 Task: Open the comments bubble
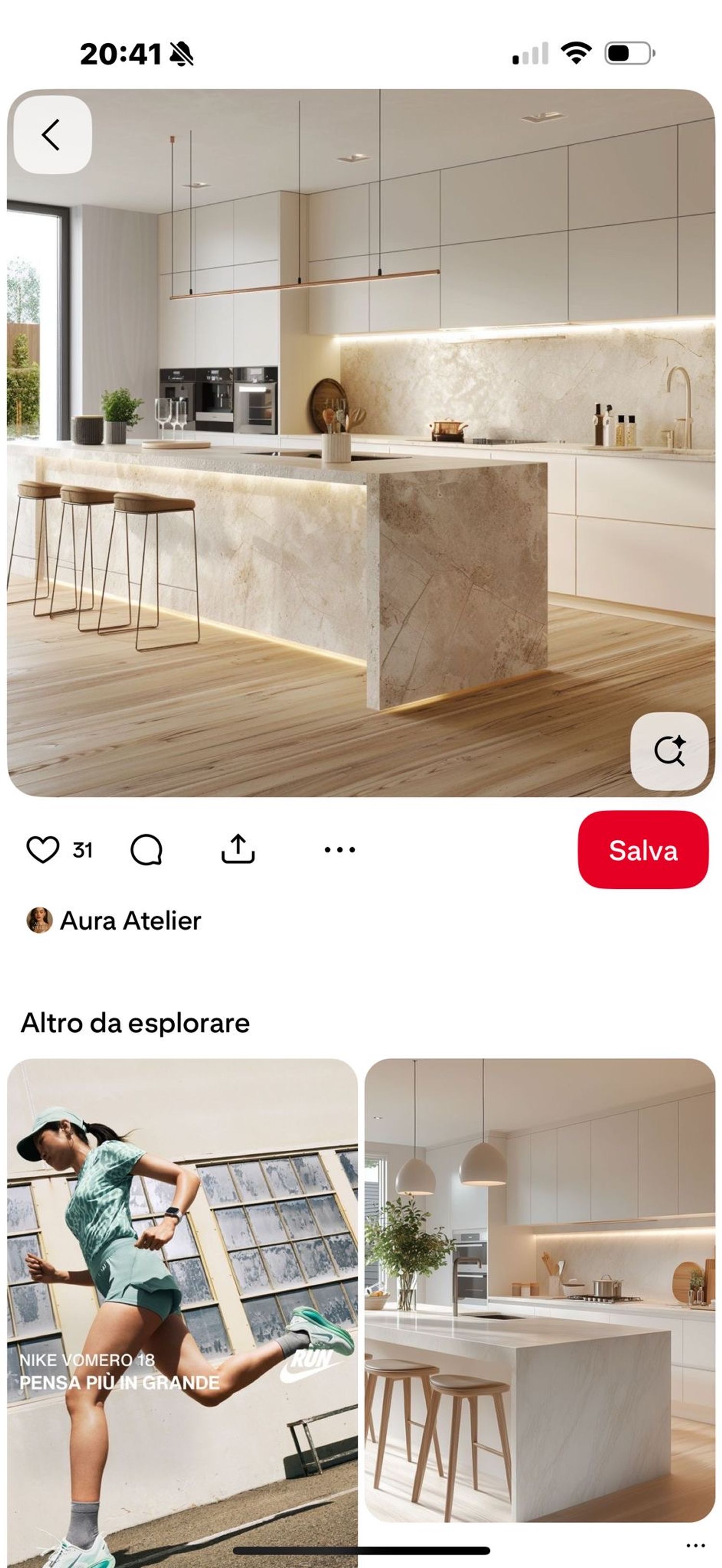[147, 849]
